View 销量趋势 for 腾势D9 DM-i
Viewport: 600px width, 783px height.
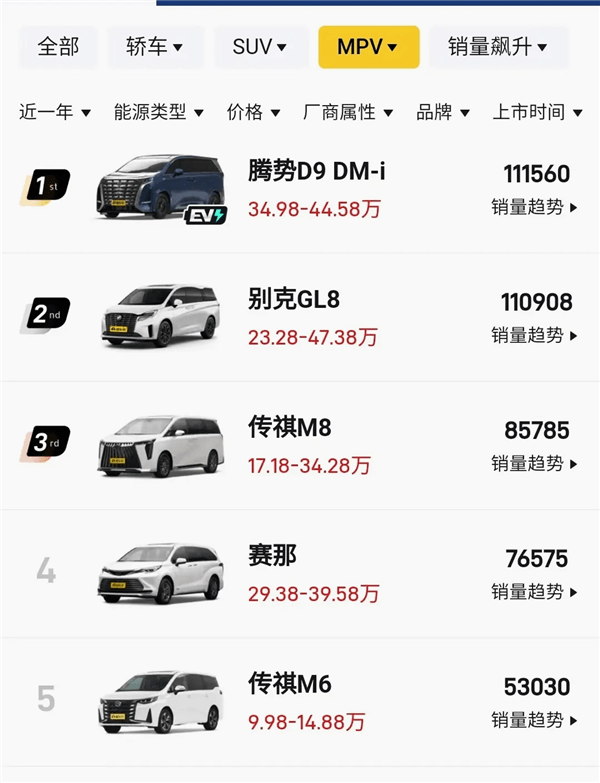(534, 208)
